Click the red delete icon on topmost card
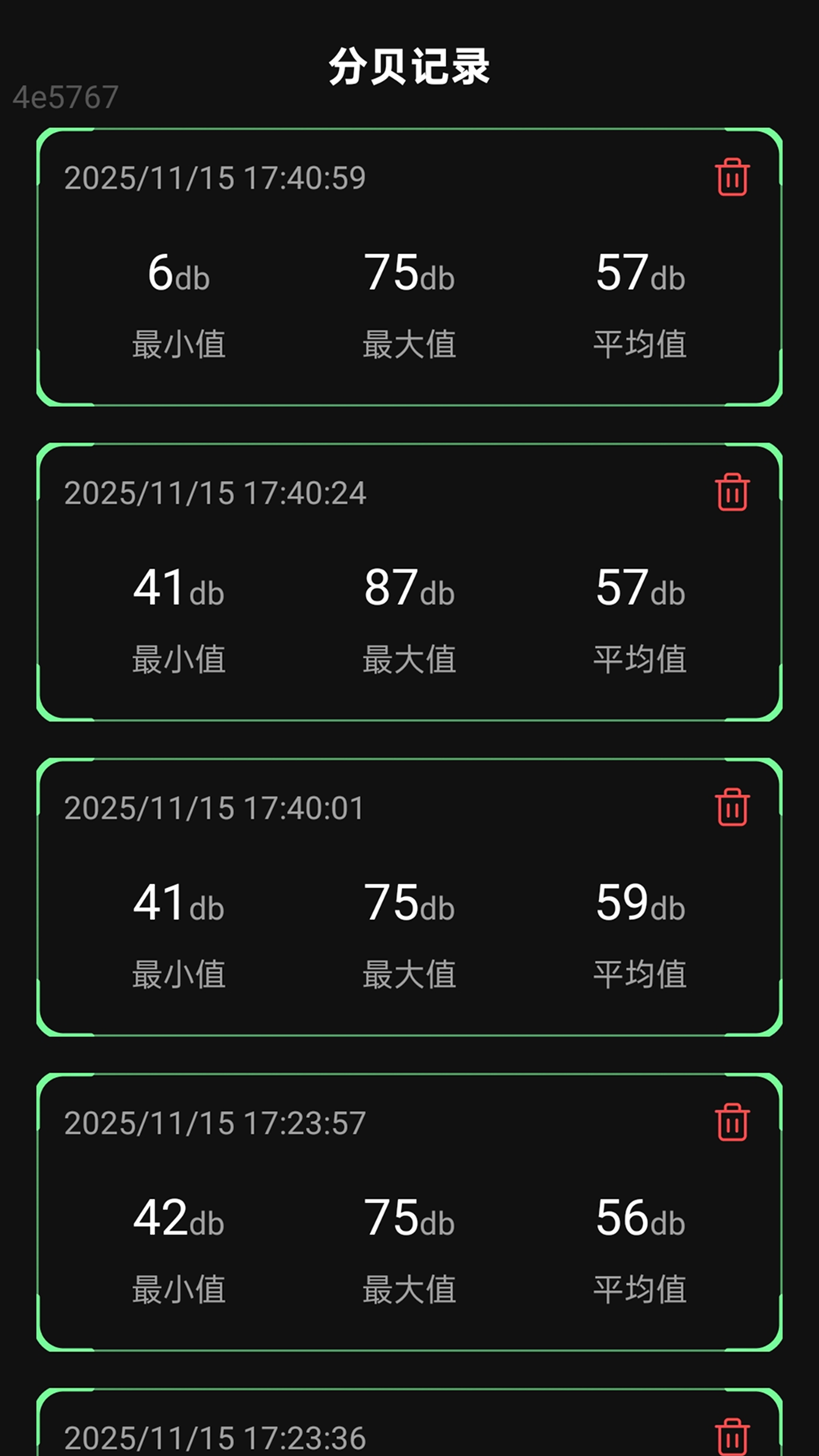819x1456 pixels. tap(732, 176)
